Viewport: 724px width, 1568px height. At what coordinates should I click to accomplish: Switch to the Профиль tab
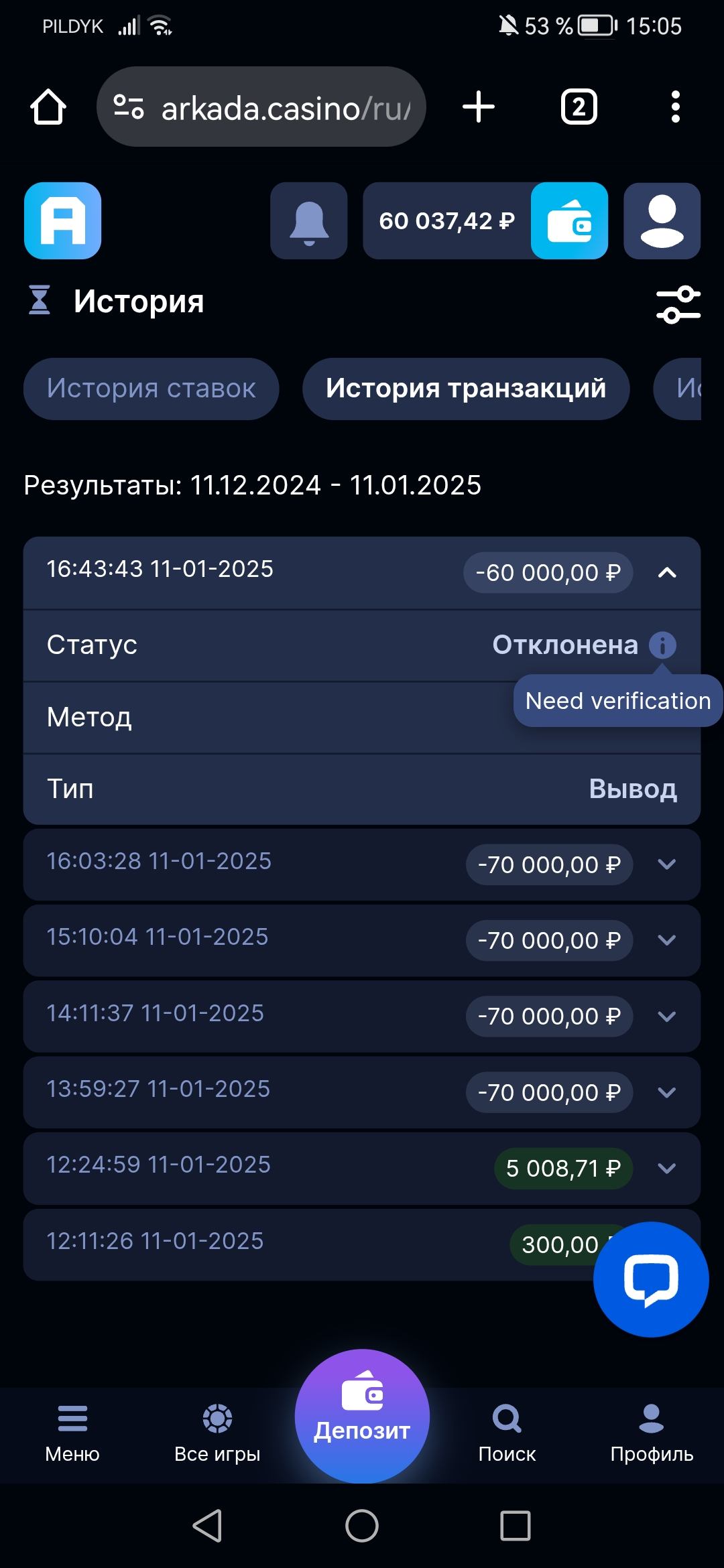(652, 1434)
